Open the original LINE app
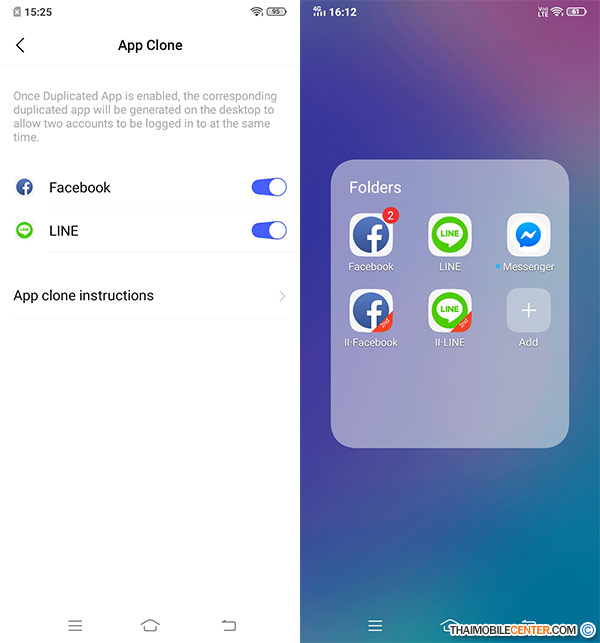 pos(449,235)
